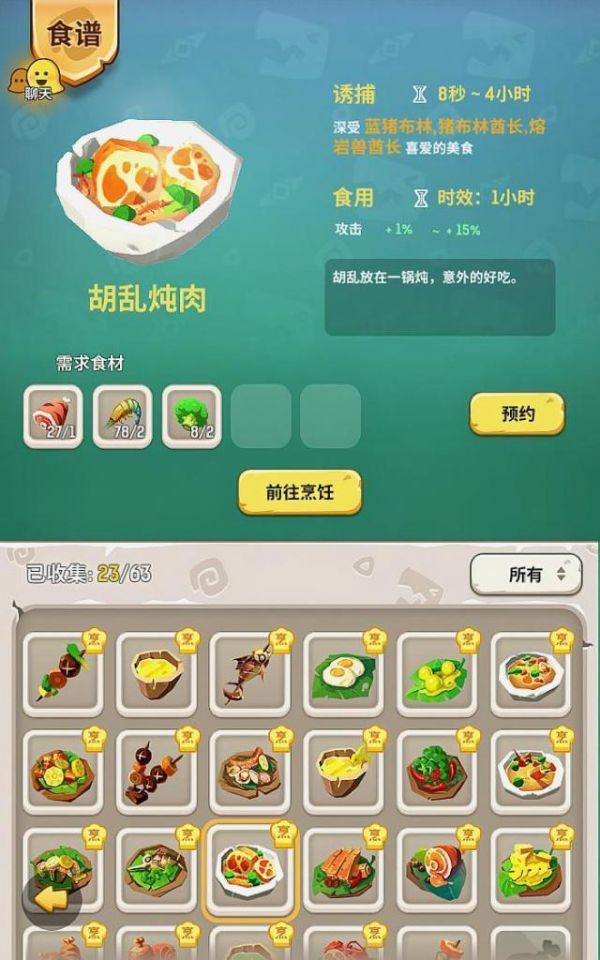Select the highlighted 胡乱炖肉 stew tile
The height and width of the screenshot is (960, 600).
tap(249, 870)
